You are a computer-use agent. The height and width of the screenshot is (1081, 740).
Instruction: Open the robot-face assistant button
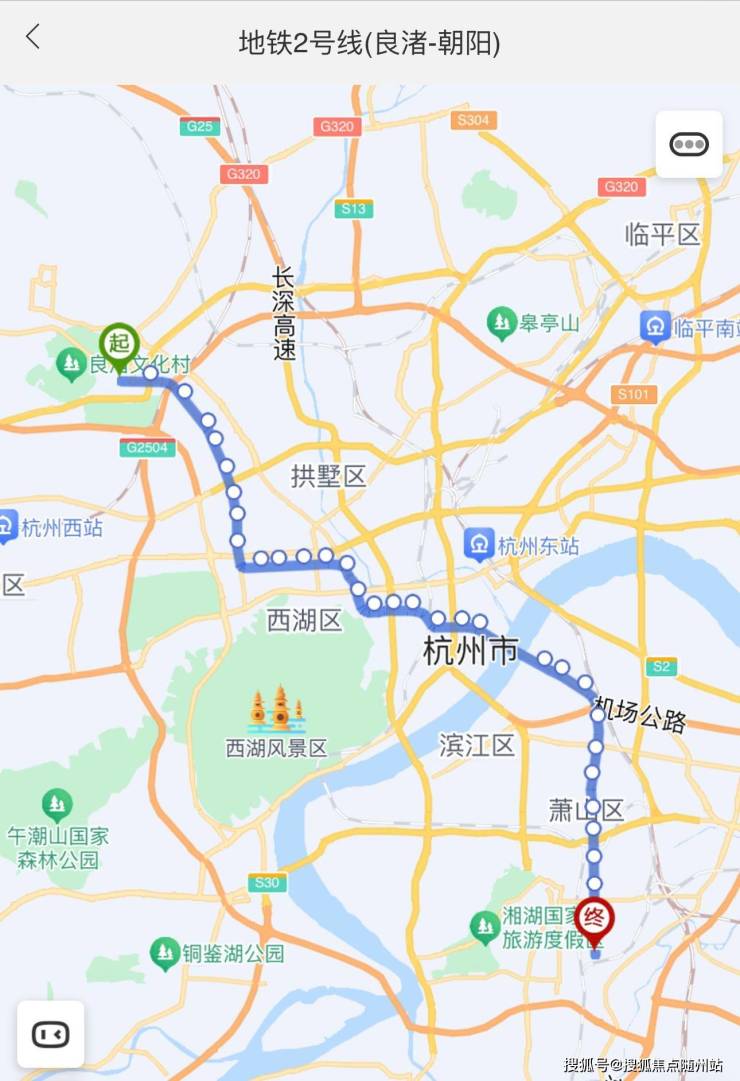pos(50,1034)
